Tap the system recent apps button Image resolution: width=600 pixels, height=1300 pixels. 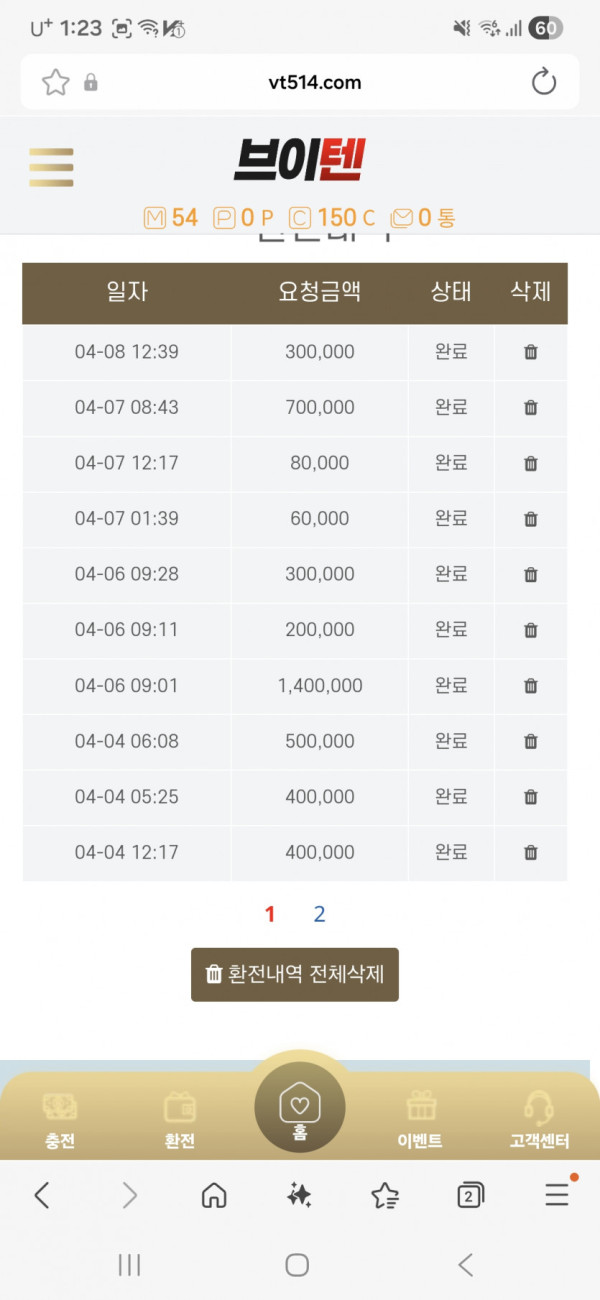click(129, 1265)
